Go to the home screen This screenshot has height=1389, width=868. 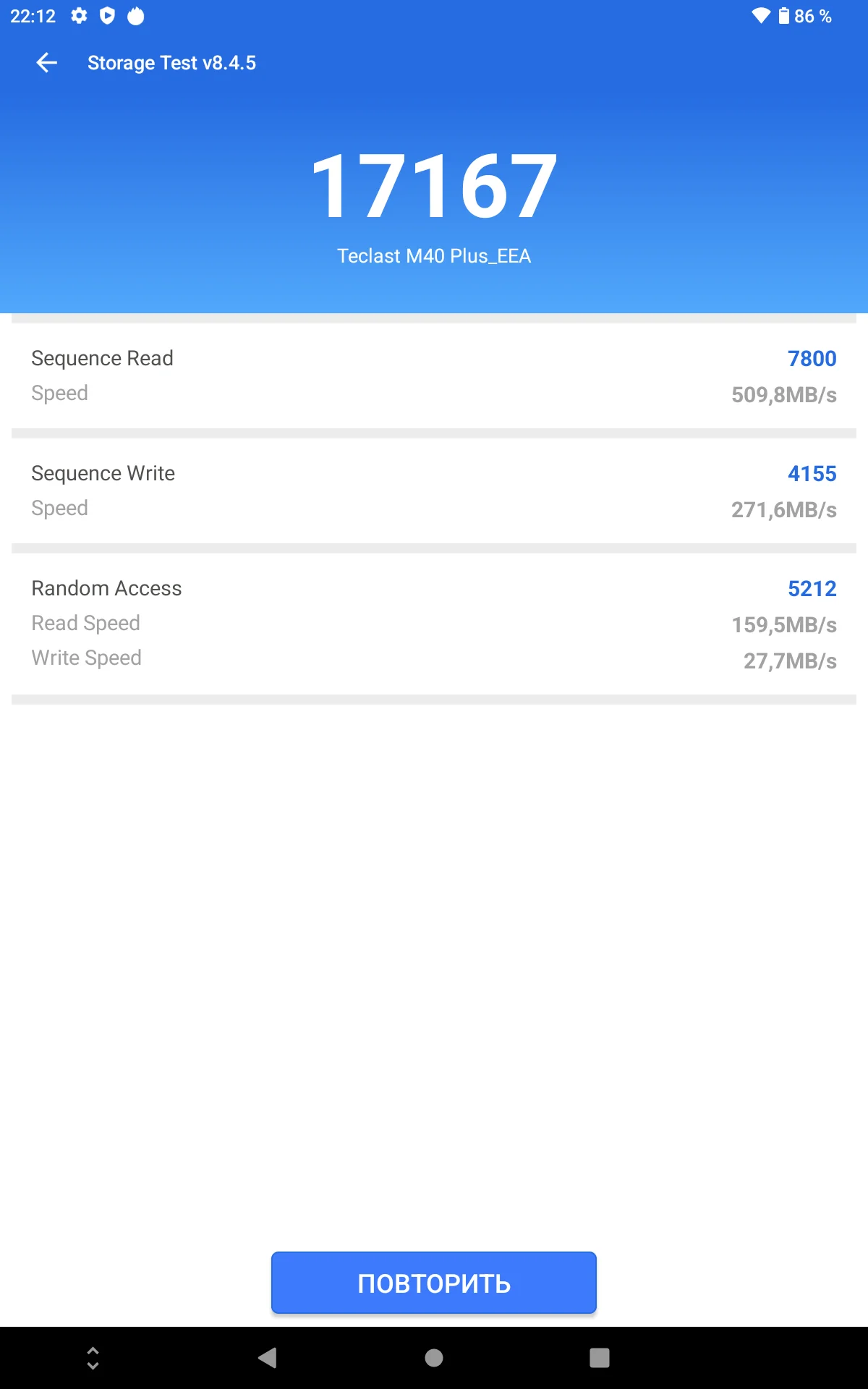click(434, 1358)
